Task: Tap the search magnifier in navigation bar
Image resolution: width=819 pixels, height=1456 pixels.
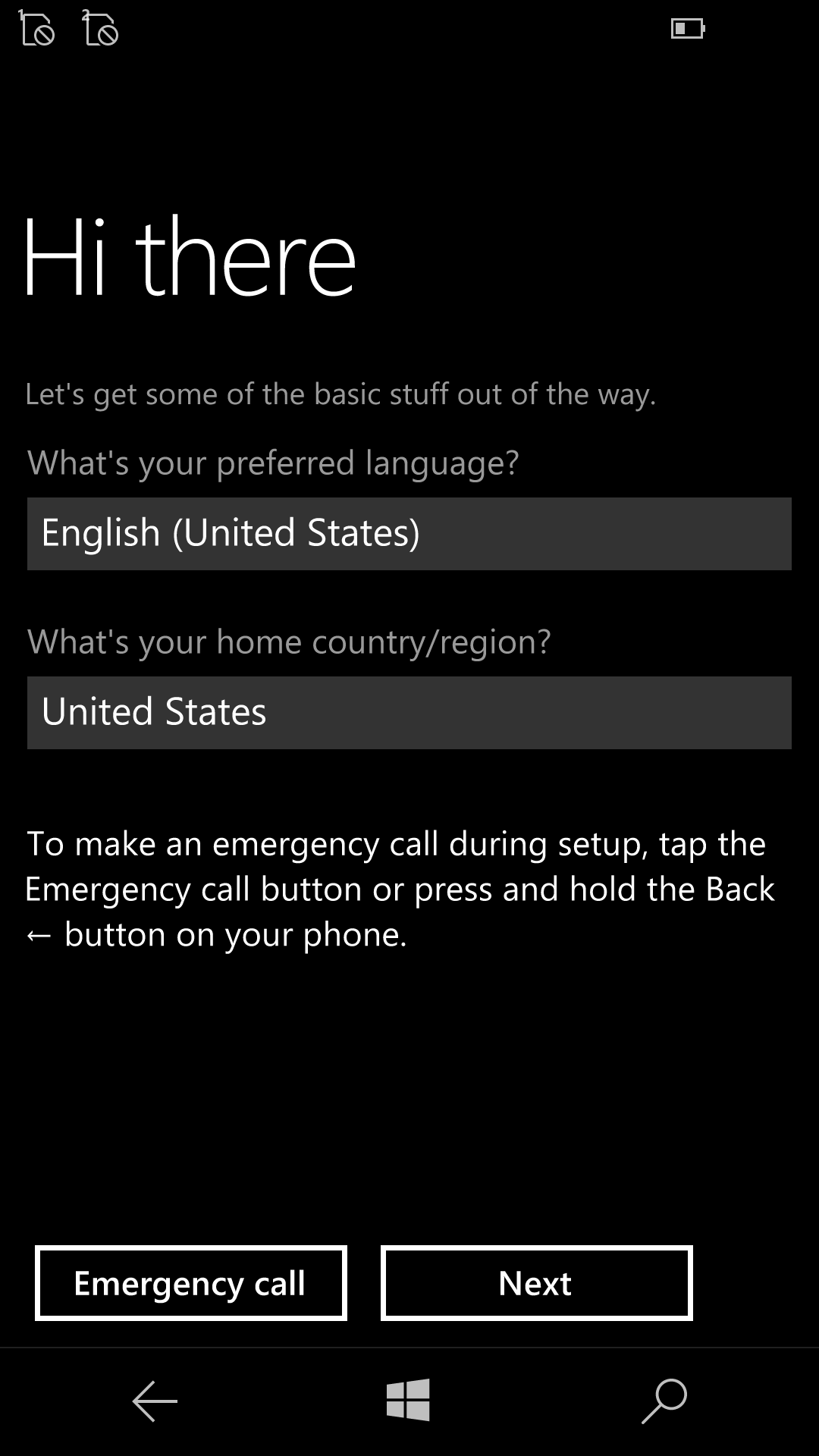Action: click(x=664, y=1401)
